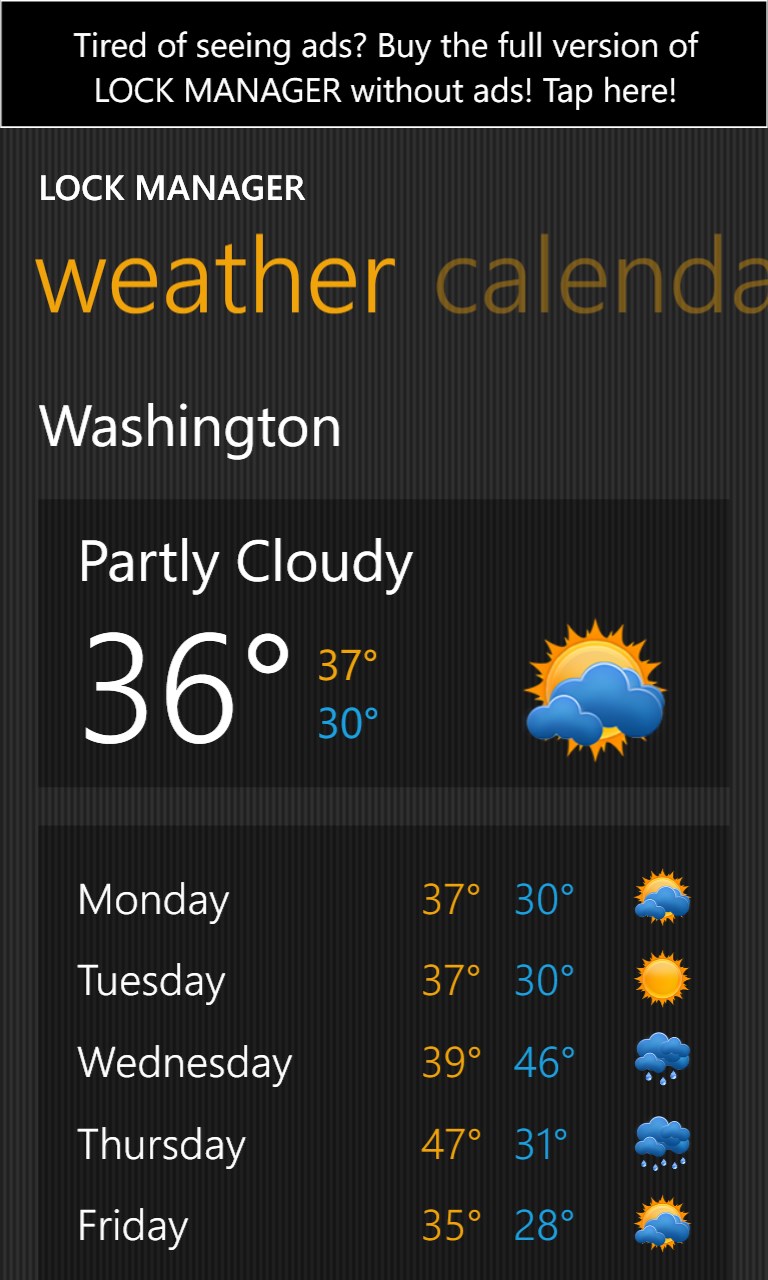The image size is (768, 1280).
Task: Tap the ad banner to buy full version
Action: coord(384,66)
